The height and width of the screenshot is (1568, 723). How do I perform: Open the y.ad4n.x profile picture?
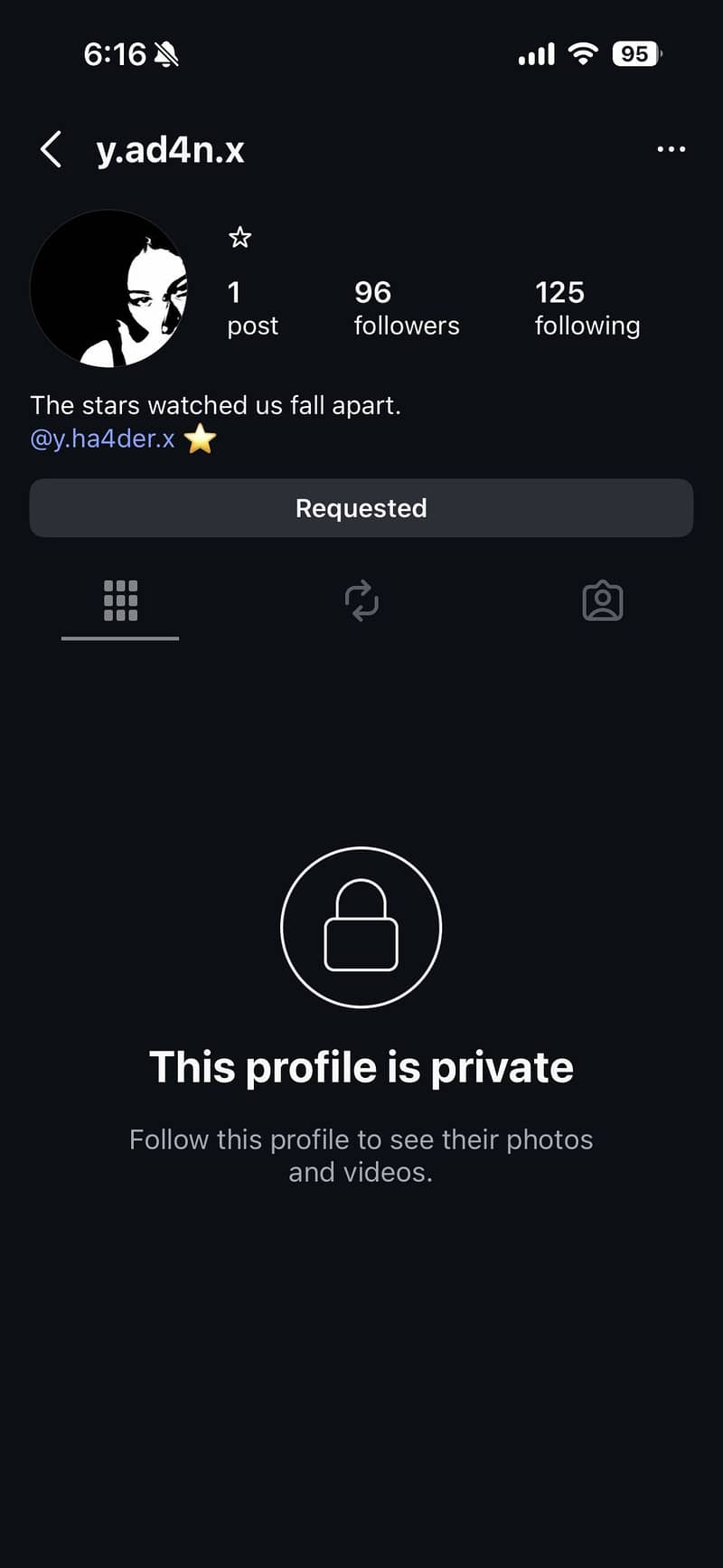108,288
